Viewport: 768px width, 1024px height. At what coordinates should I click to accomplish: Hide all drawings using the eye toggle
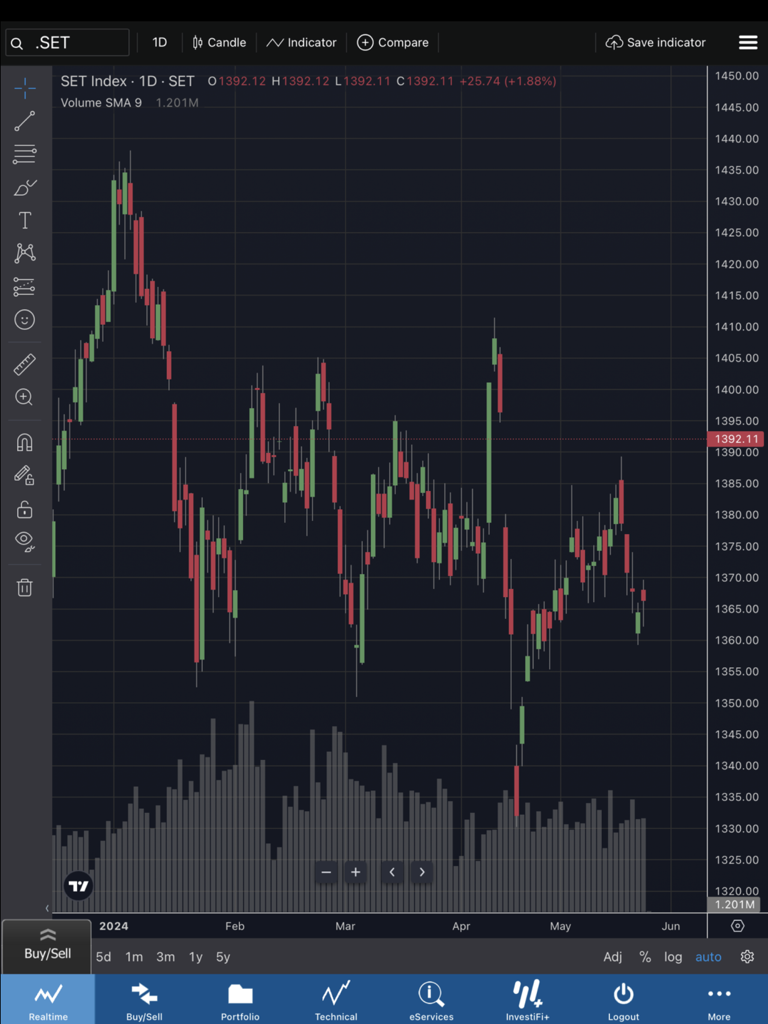[x=24, y=541]
